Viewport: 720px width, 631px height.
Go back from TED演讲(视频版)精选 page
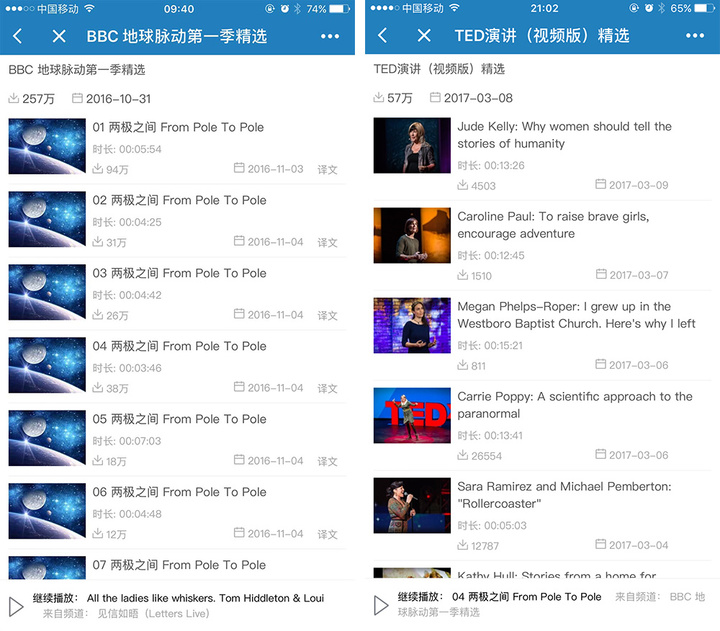[383, 36]
